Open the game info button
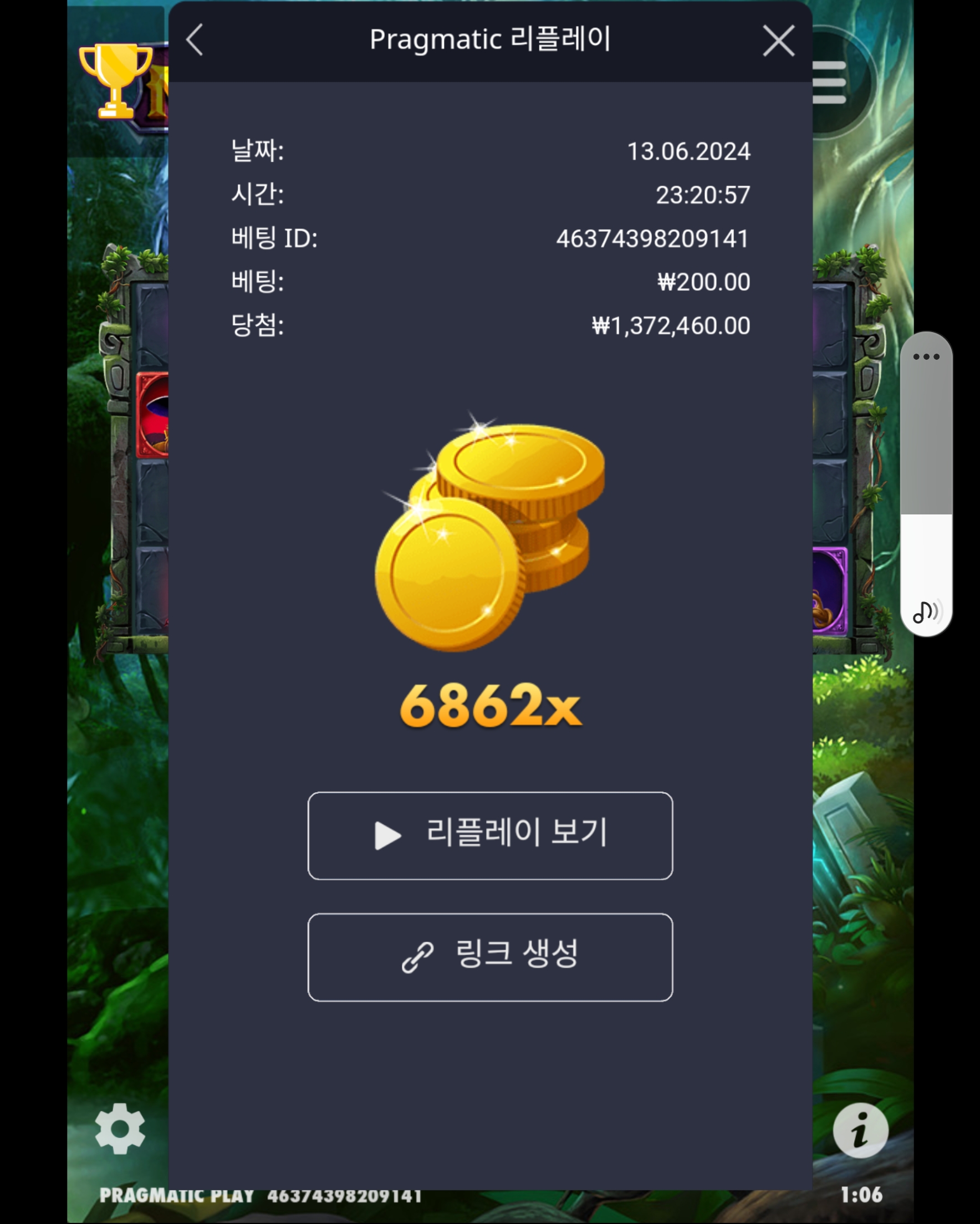Image resolution: width=980 pixels, height=1224 pixels. tap(860, 1130)
